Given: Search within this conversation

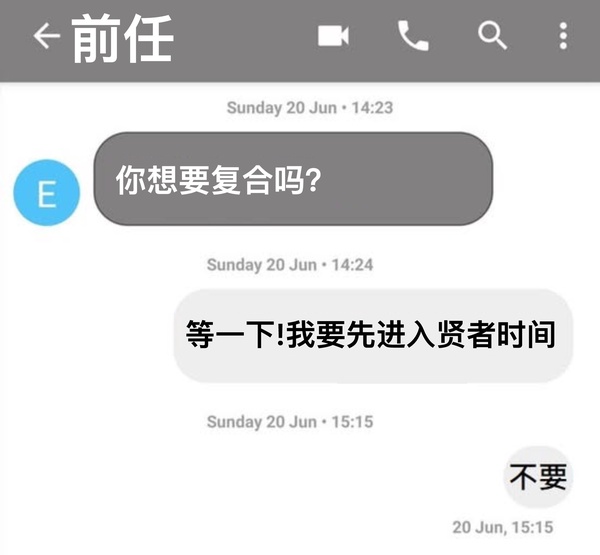Looking at the screenshot, I should (x=492, y=37).
